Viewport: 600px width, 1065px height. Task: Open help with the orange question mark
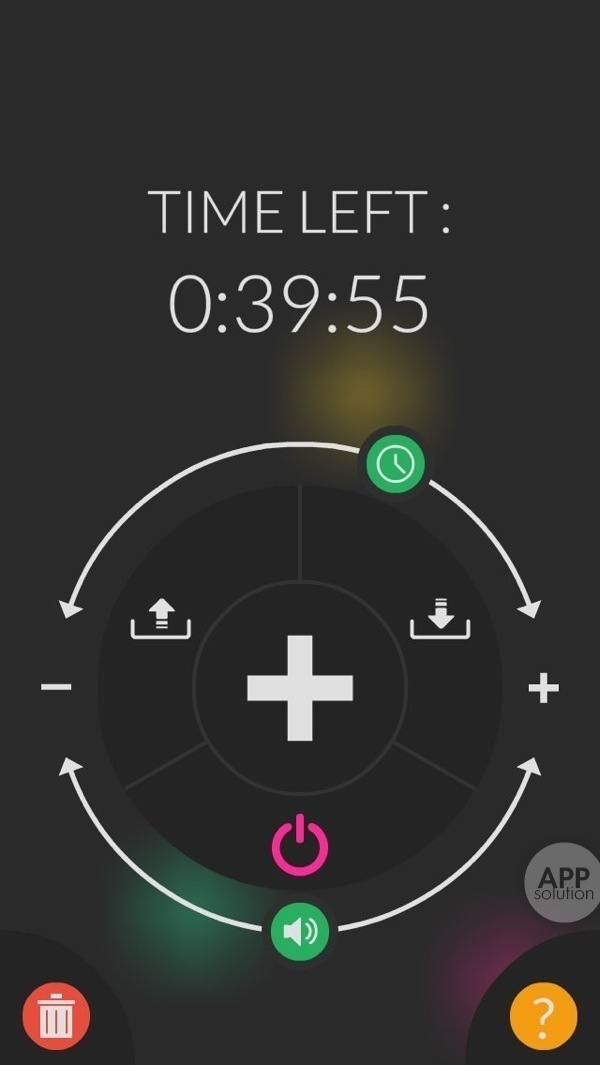(543, 1017)
